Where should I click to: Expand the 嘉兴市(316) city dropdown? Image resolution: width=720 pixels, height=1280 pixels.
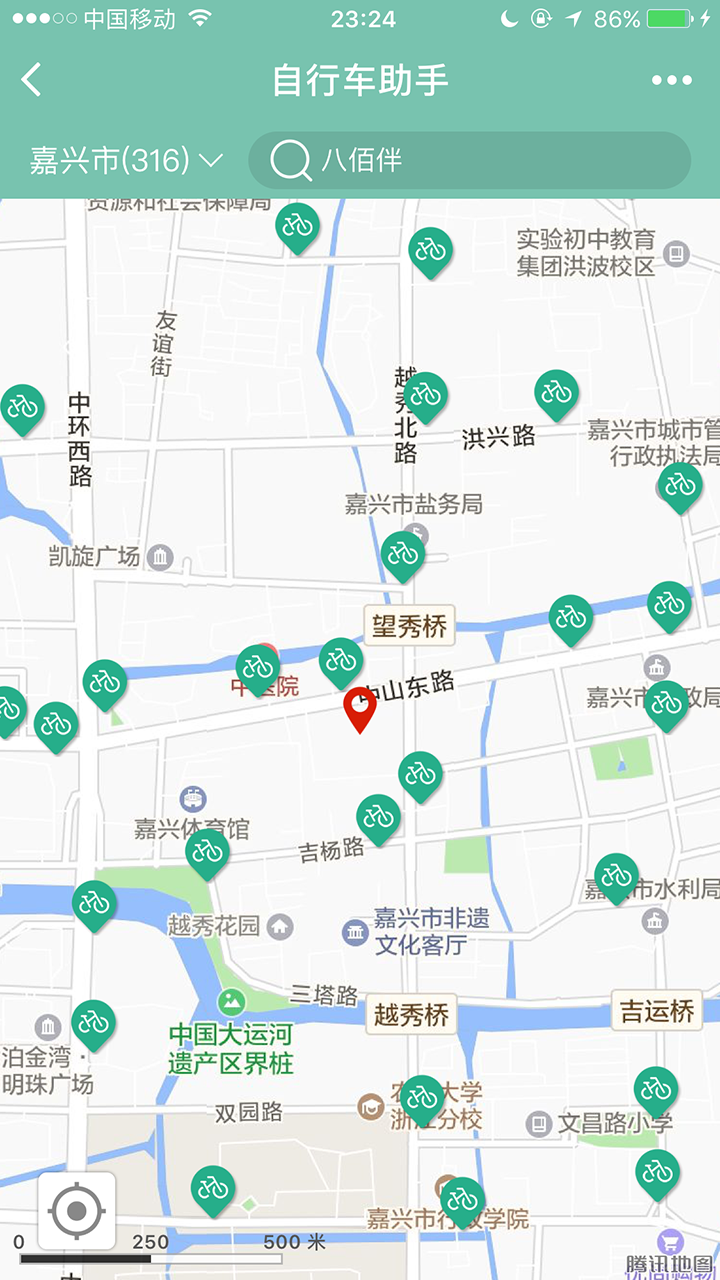(x=126, y=160)
